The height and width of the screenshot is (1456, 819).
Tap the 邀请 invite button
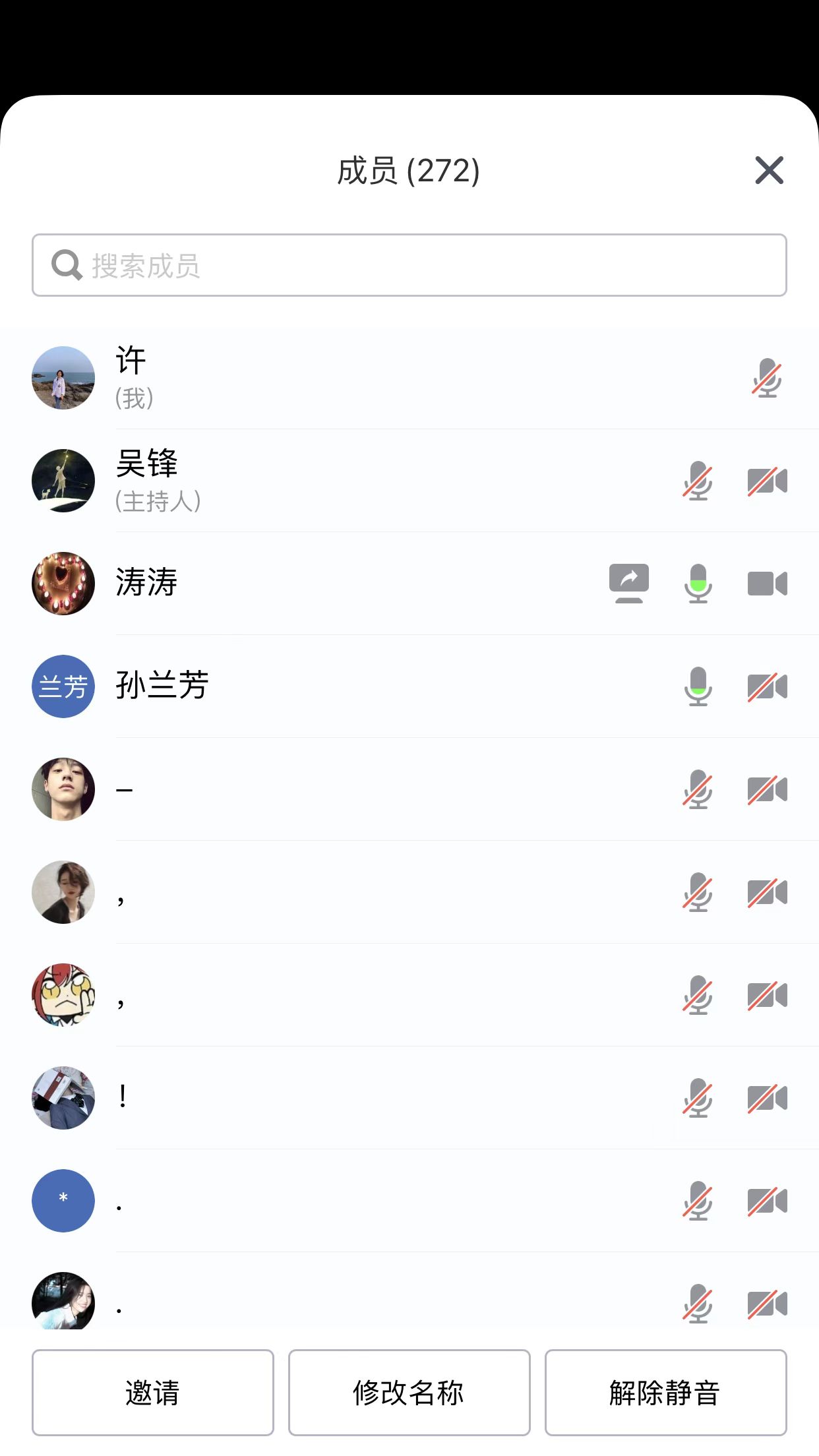pyautogui.click(x=152, y=1393)
